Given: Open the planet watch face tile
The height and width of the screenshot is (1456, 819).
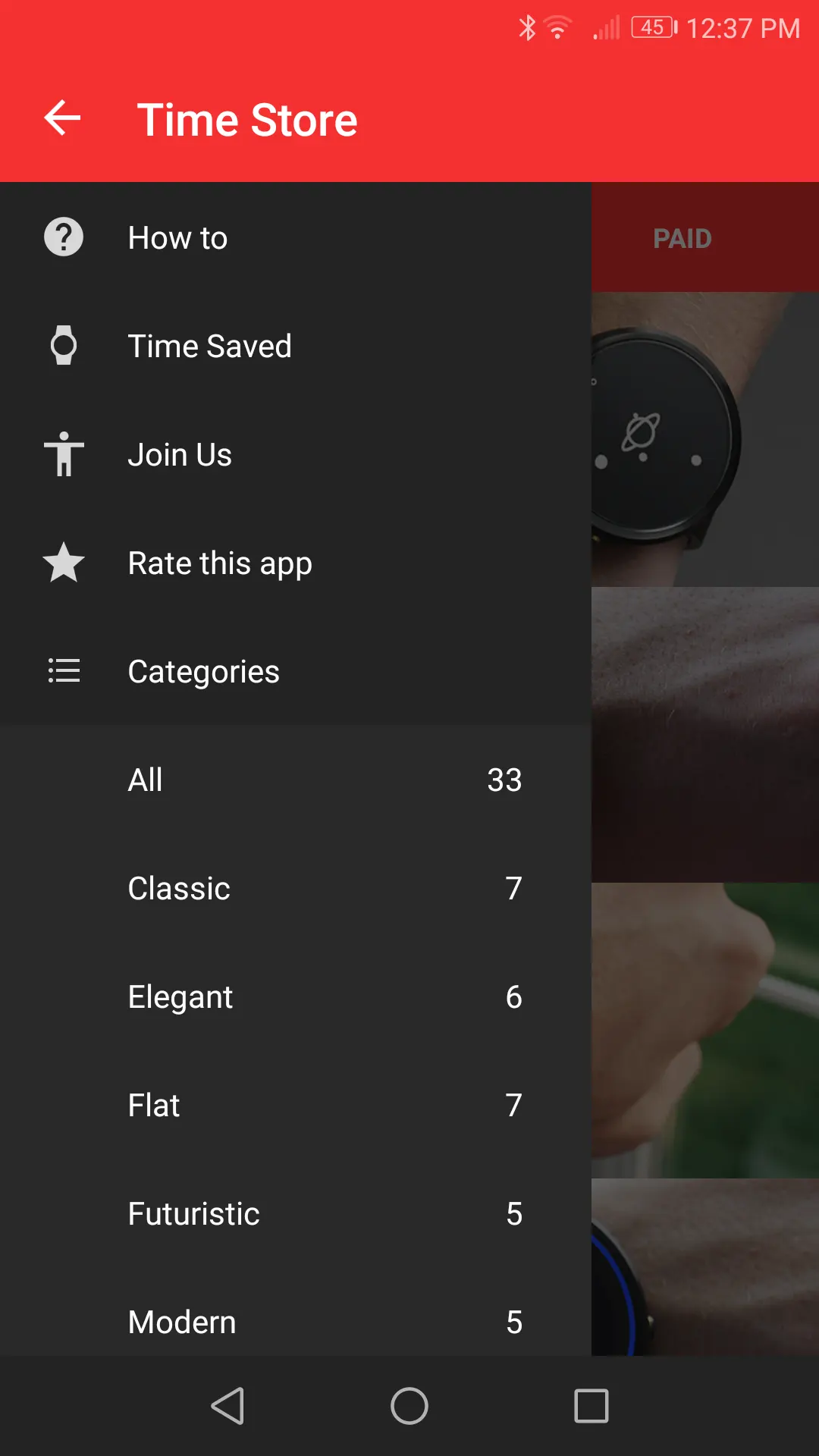Looking at the screenshot, I should coord(704,440).
